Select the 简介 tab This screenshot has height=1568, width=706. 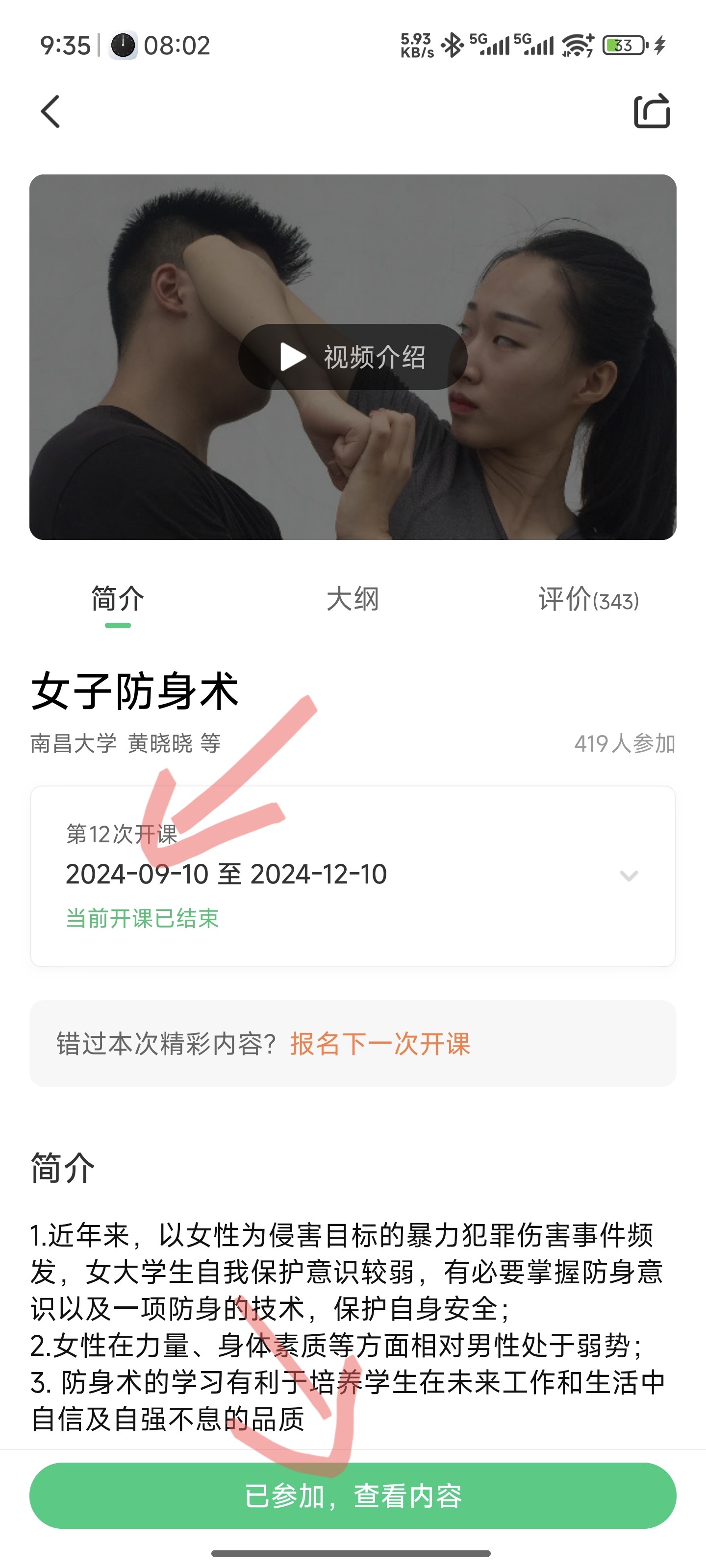coord(118,600)
